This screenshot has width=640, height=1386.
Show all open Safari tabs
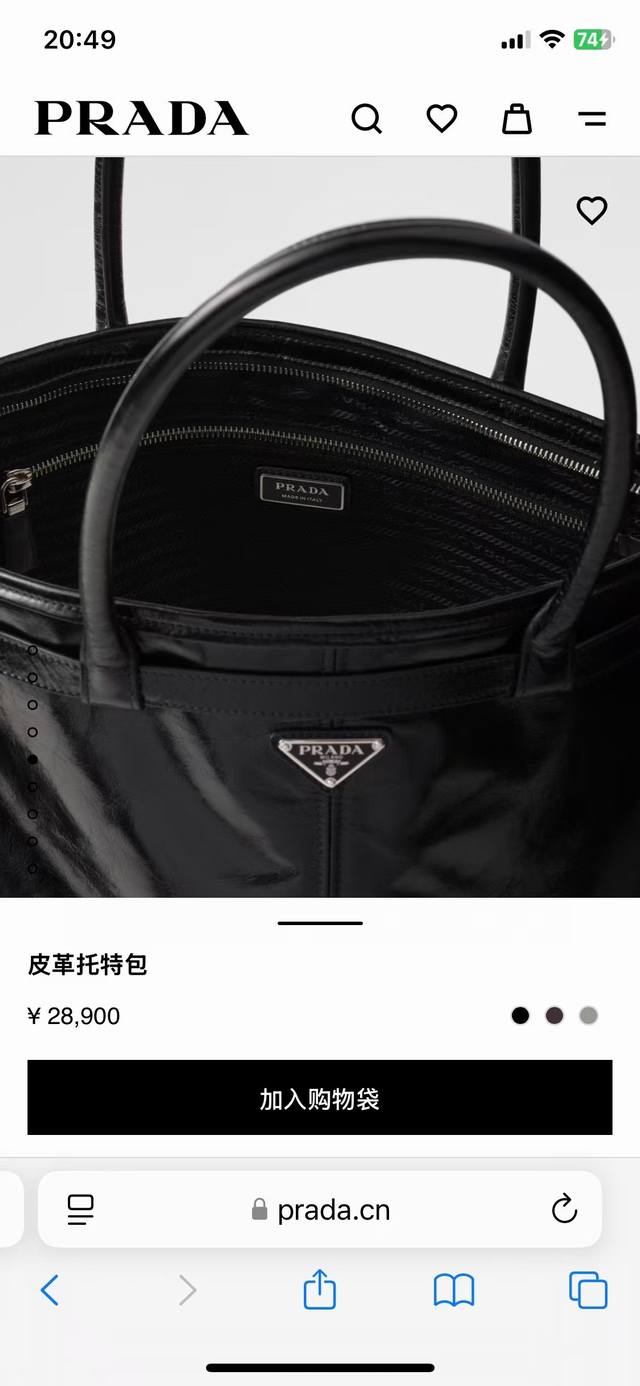point(588,1290)
